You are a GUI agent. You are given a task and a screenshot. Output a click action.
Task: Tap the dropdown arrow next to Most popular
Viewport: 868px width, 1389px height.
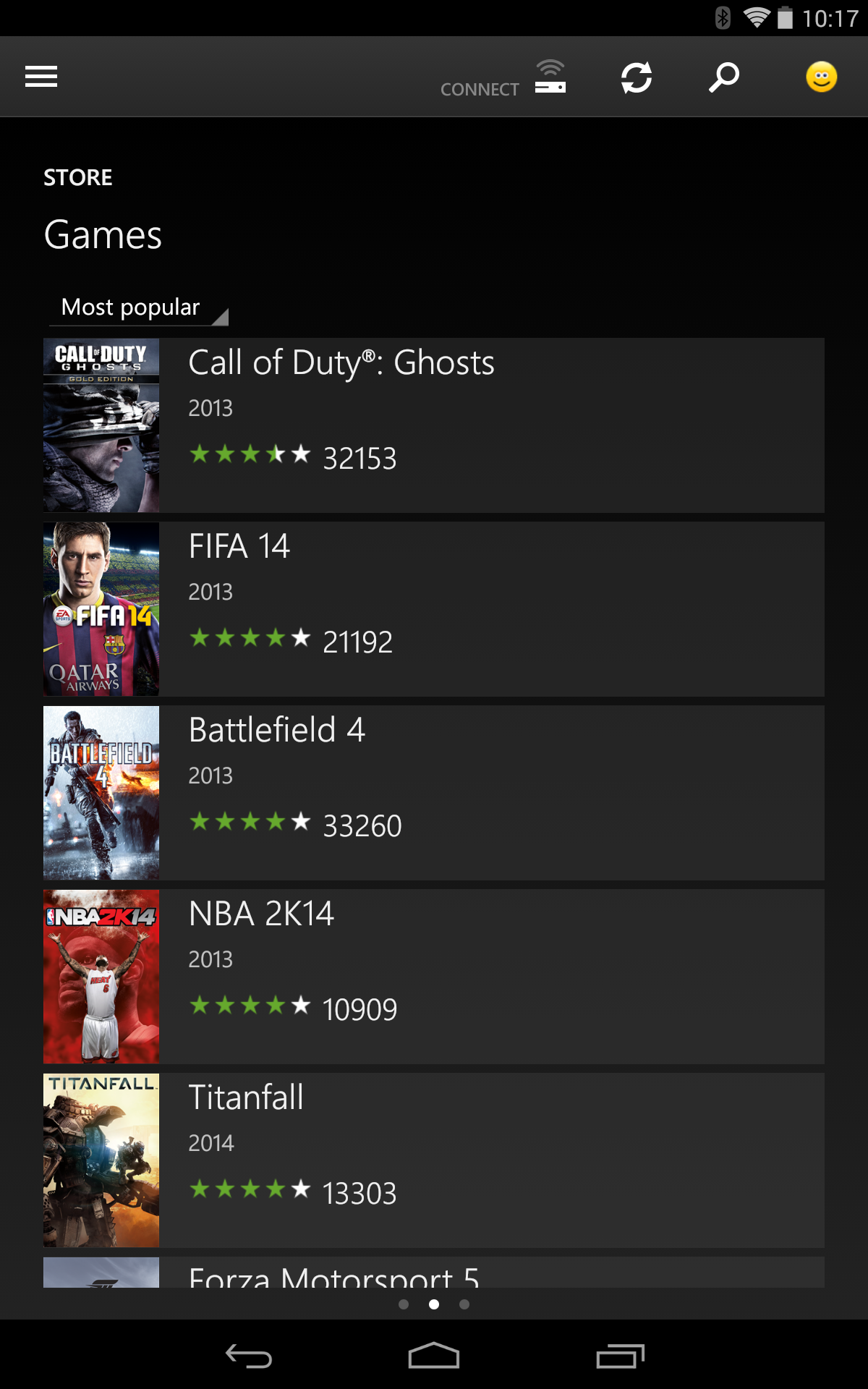(221, 313)
